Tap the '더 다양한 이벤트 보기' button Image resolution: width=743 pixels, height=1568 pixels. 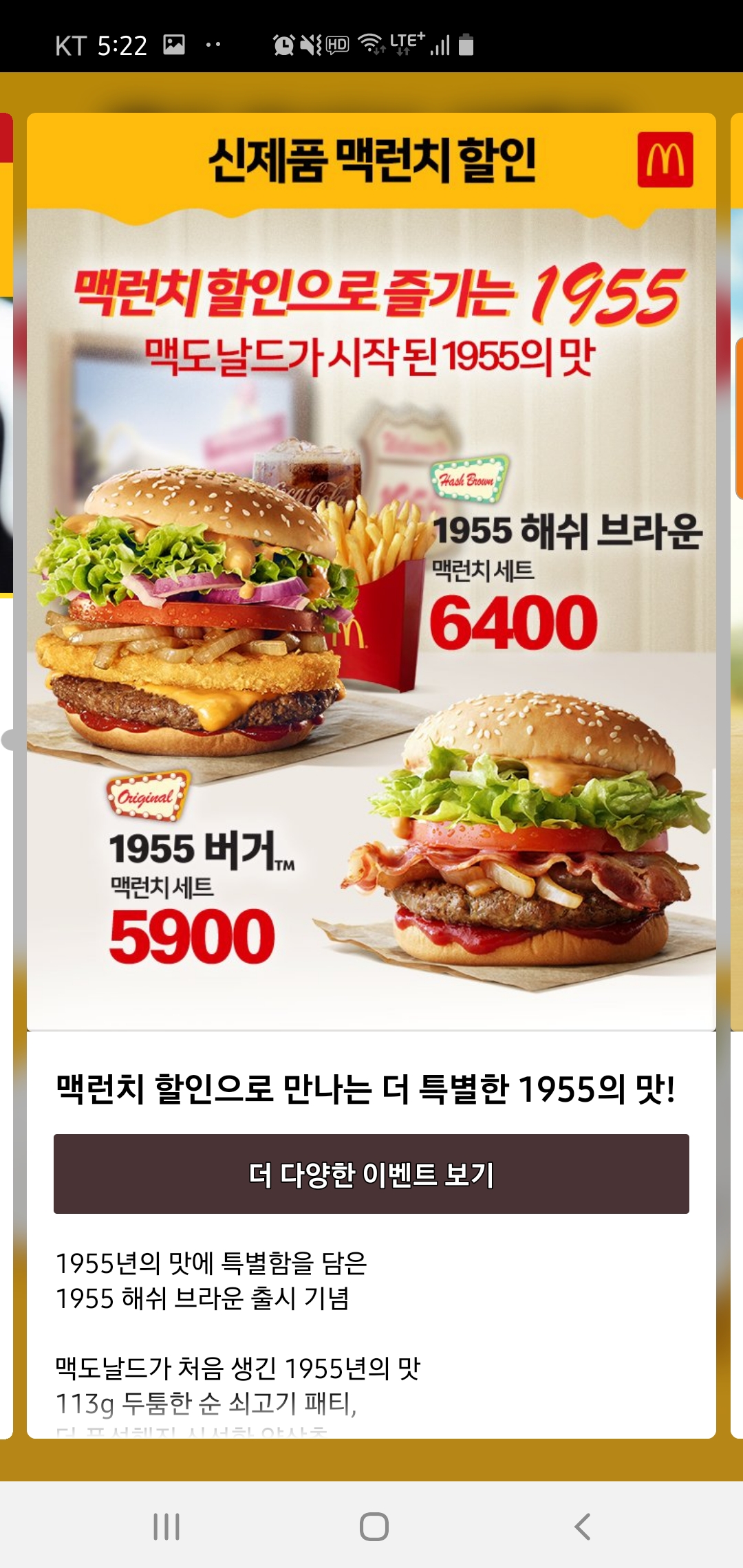pos(371,1174)
